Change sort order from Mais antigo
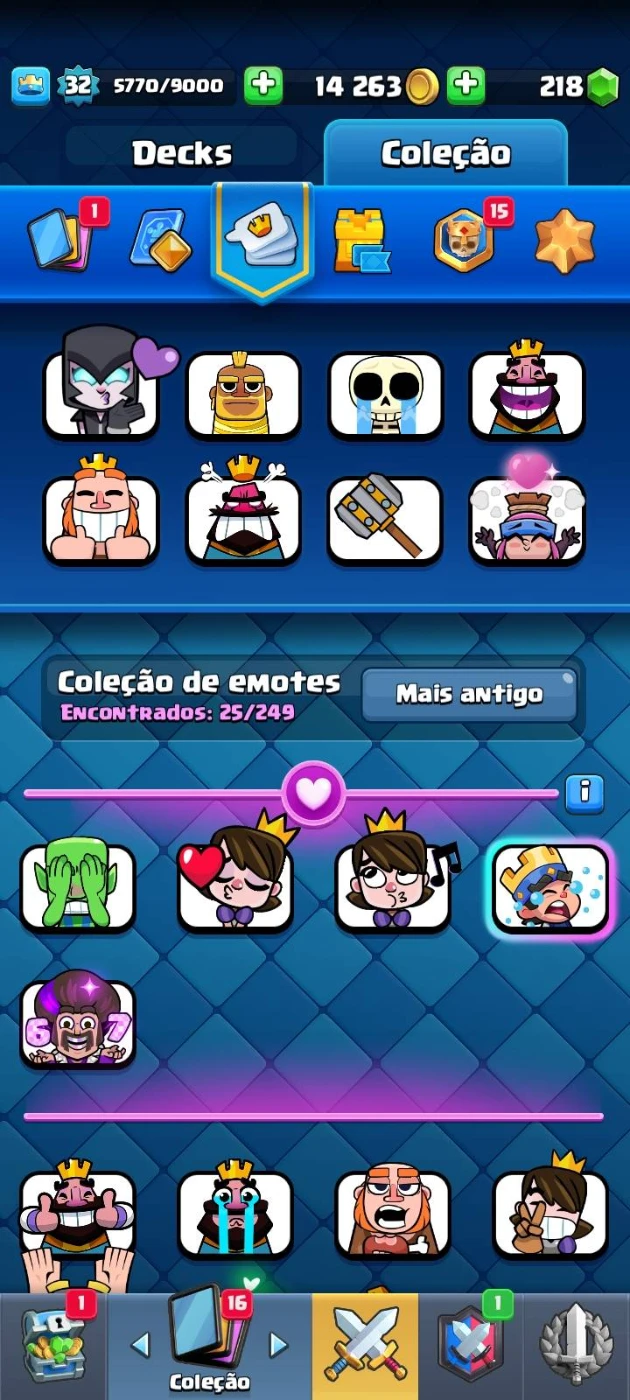This screenshot has height=1400, width=630. point(469,694)
